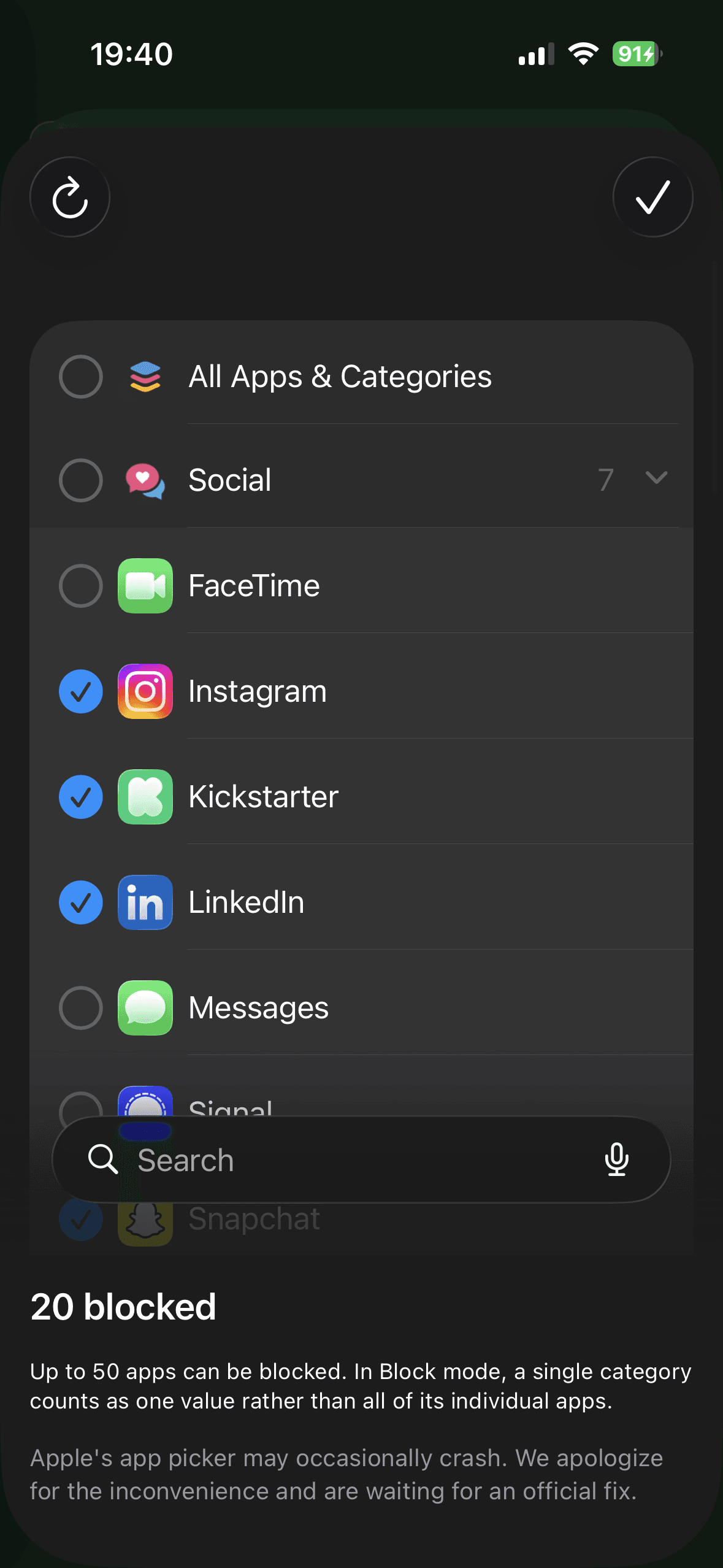
Task: Uncheck LinkedIn from the blocked list
Action: pyautogui.click(x=80, y=902)
